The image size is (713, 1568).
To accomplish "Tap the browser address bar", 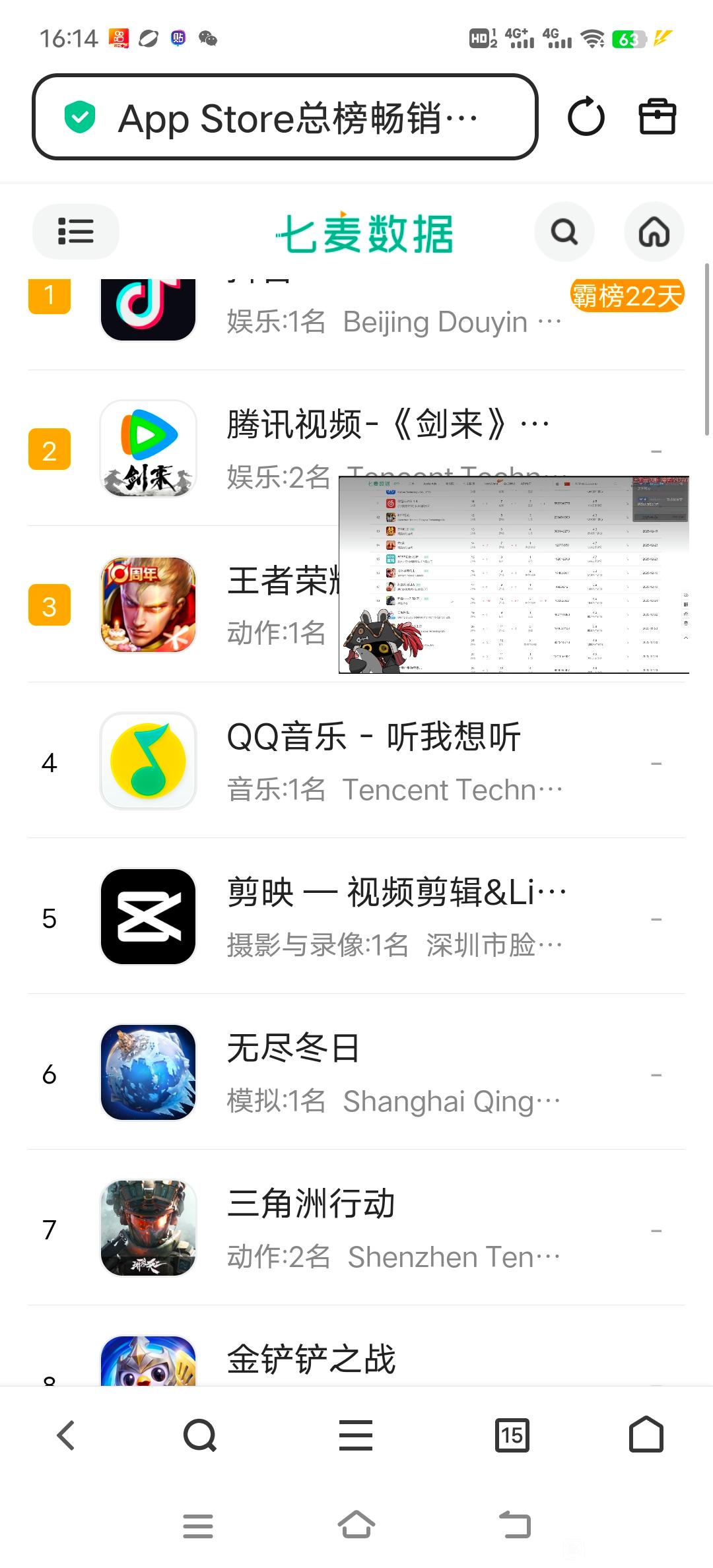I will 284,117.
